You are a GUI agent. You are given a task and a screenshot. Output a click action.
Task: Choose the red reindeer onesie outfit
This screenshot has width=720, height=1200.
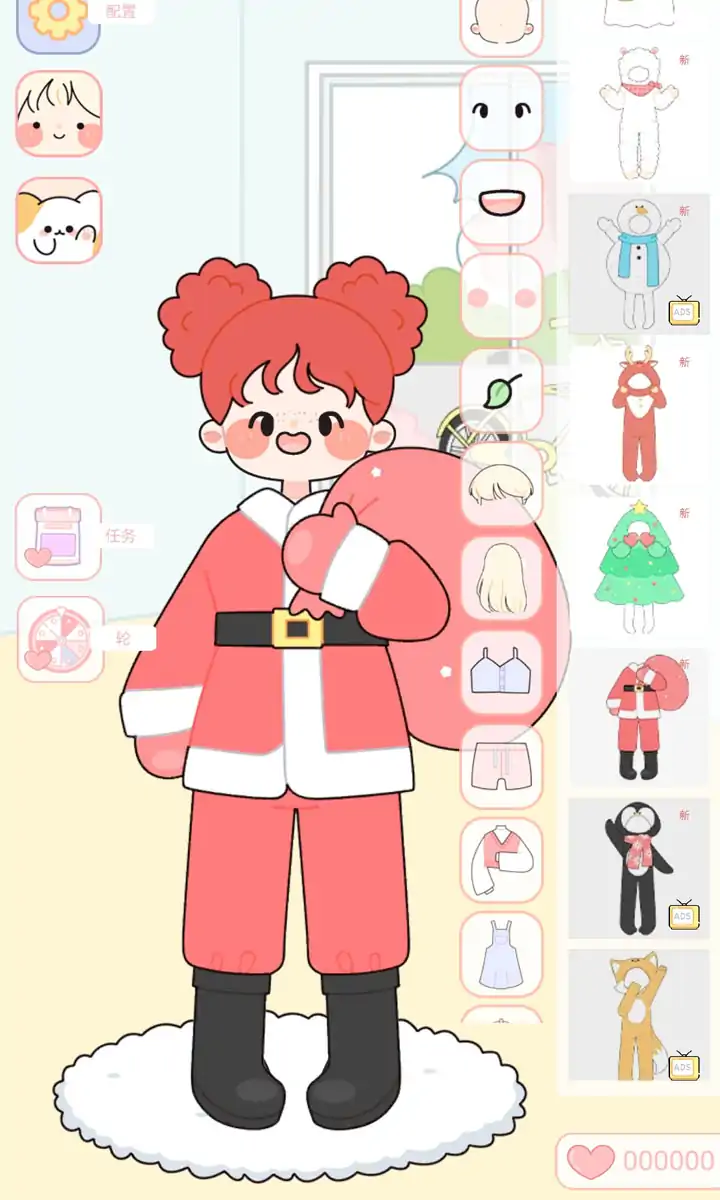638,415
